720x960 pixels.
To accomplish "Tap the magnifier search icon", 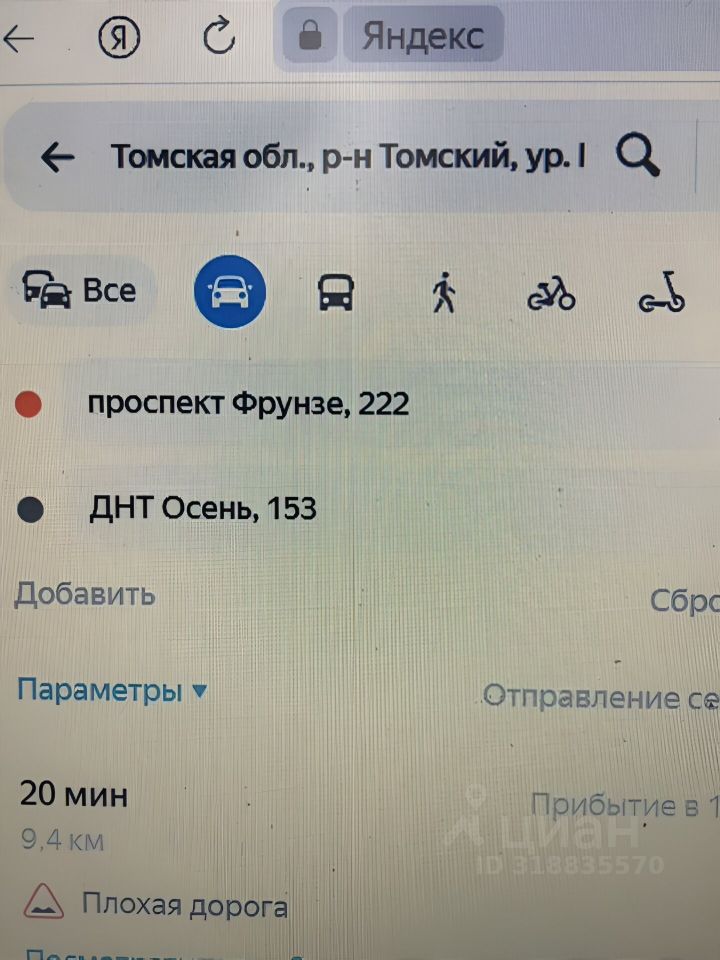I will pyautogui.click(x=638, y=155).
